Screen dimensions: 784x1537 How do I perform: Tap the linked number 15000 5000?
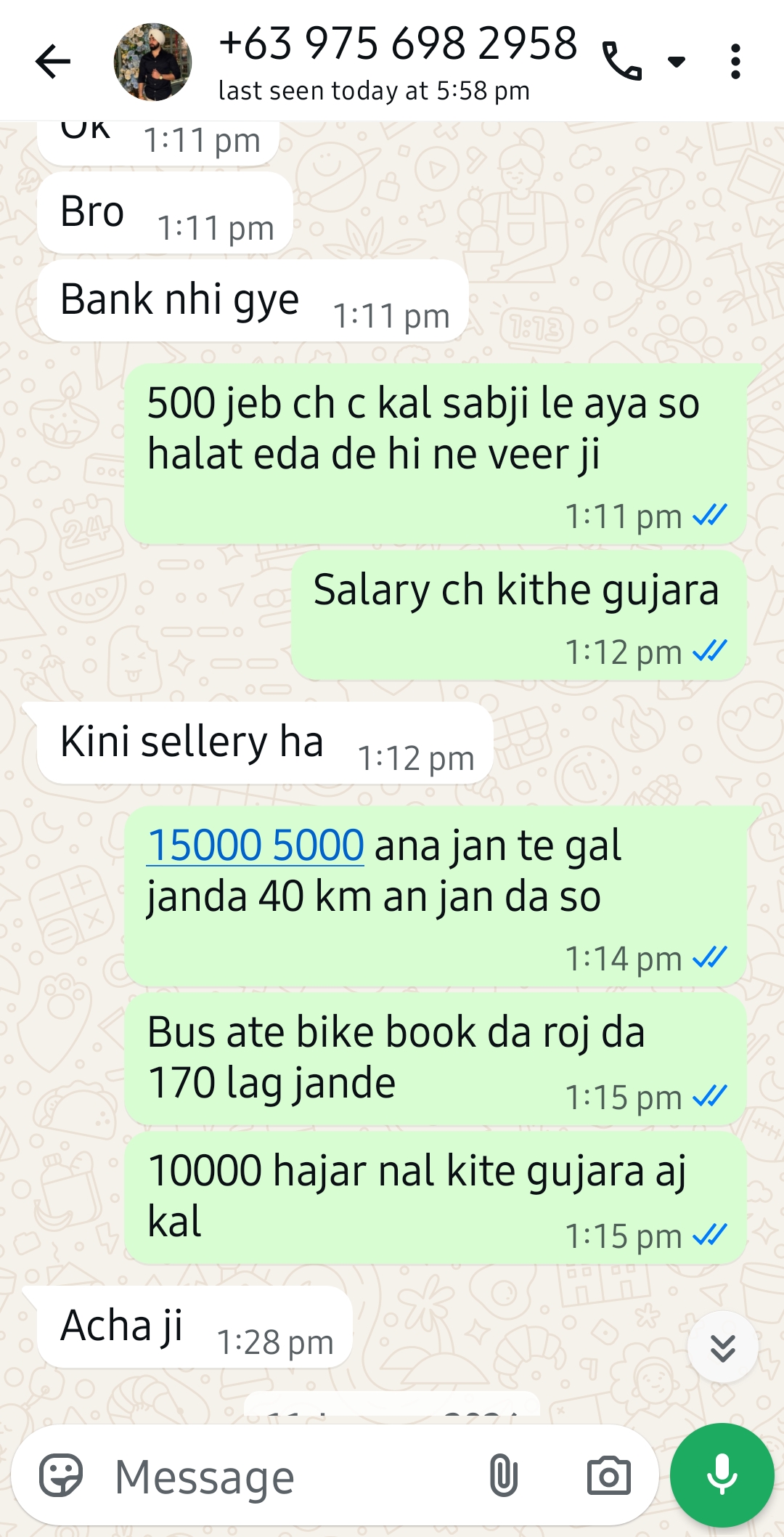coord(256,845)
